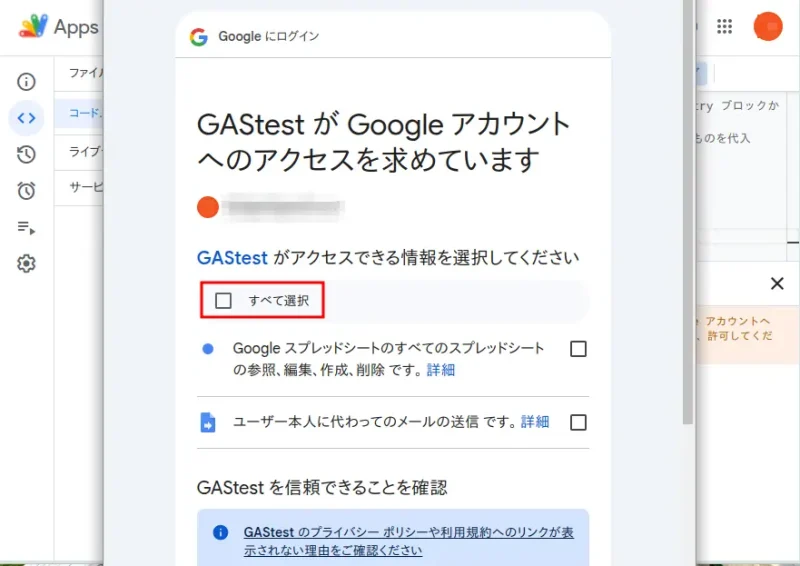This screenshot has width=800, height=566.
Task: Open the executions list icon
Action: 27,228
